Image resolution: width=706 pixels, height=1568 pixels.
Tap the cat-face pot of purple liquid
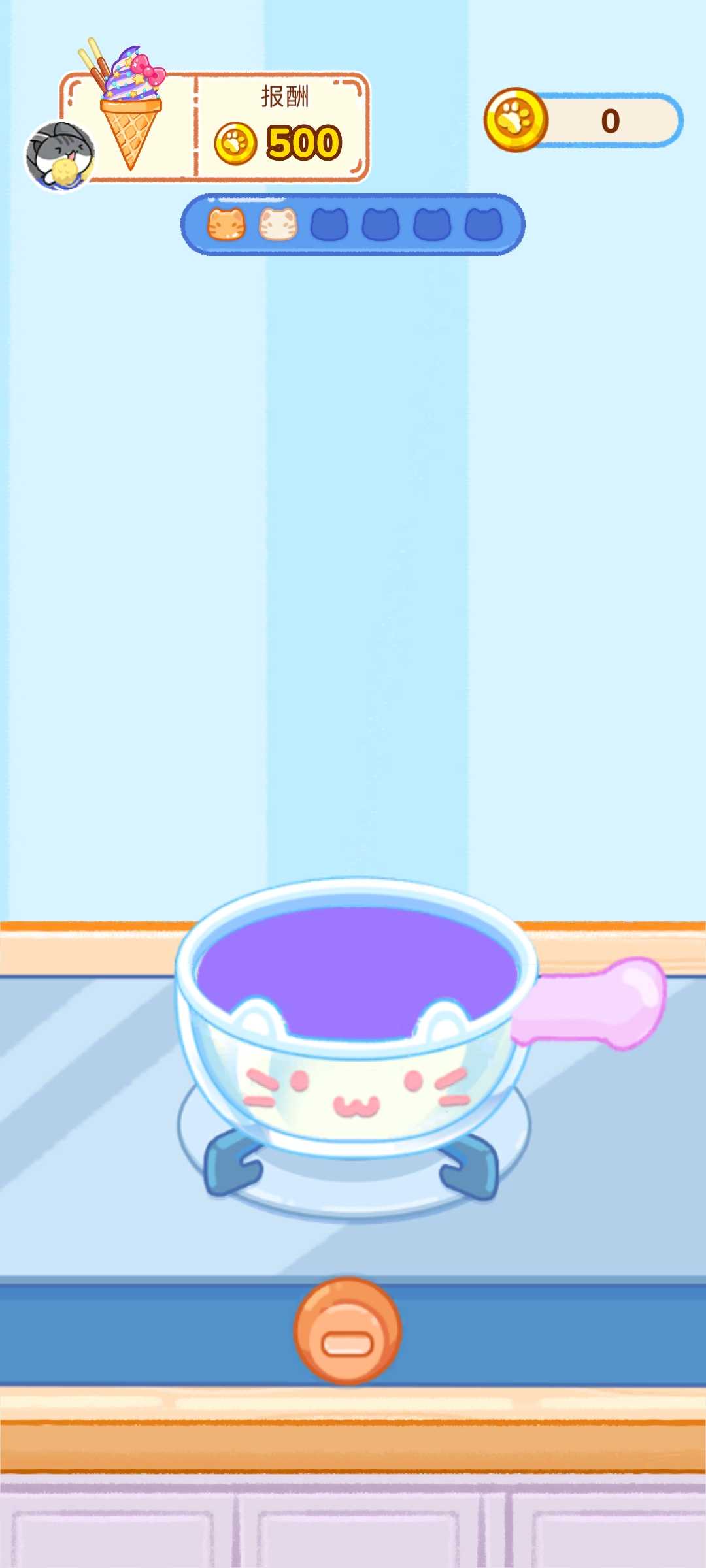(356, 1019)
